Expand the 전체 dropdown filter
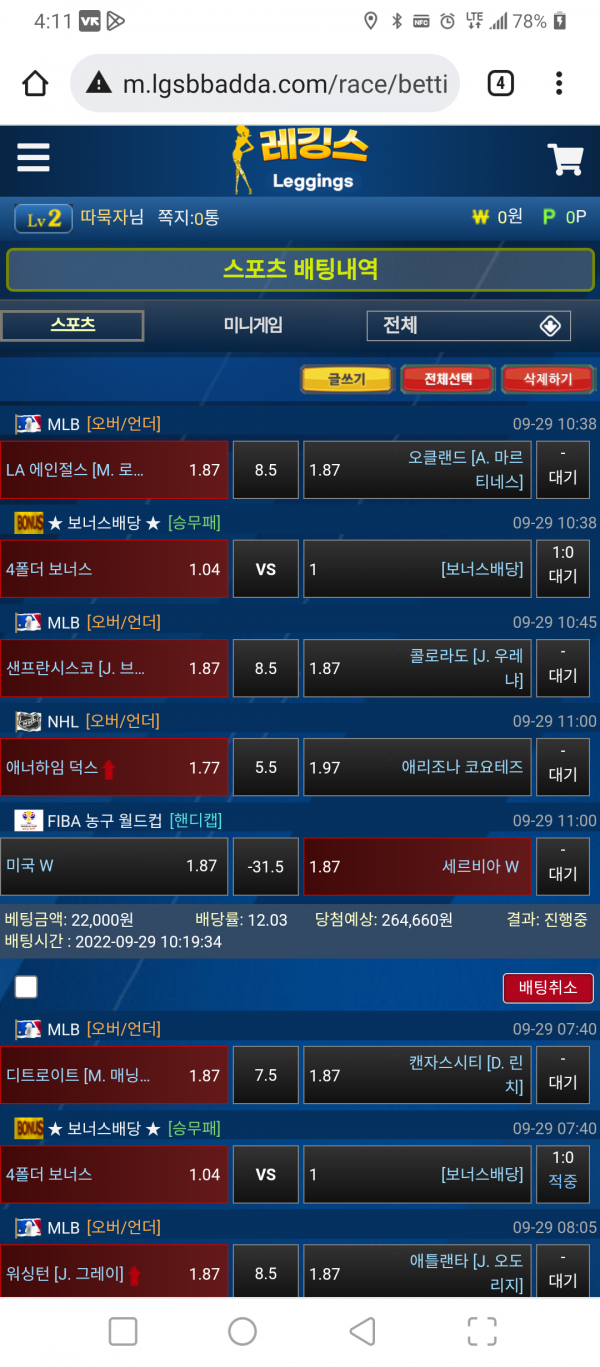The width and height of the screenshot is (600, 1367). tap(469, 326)
